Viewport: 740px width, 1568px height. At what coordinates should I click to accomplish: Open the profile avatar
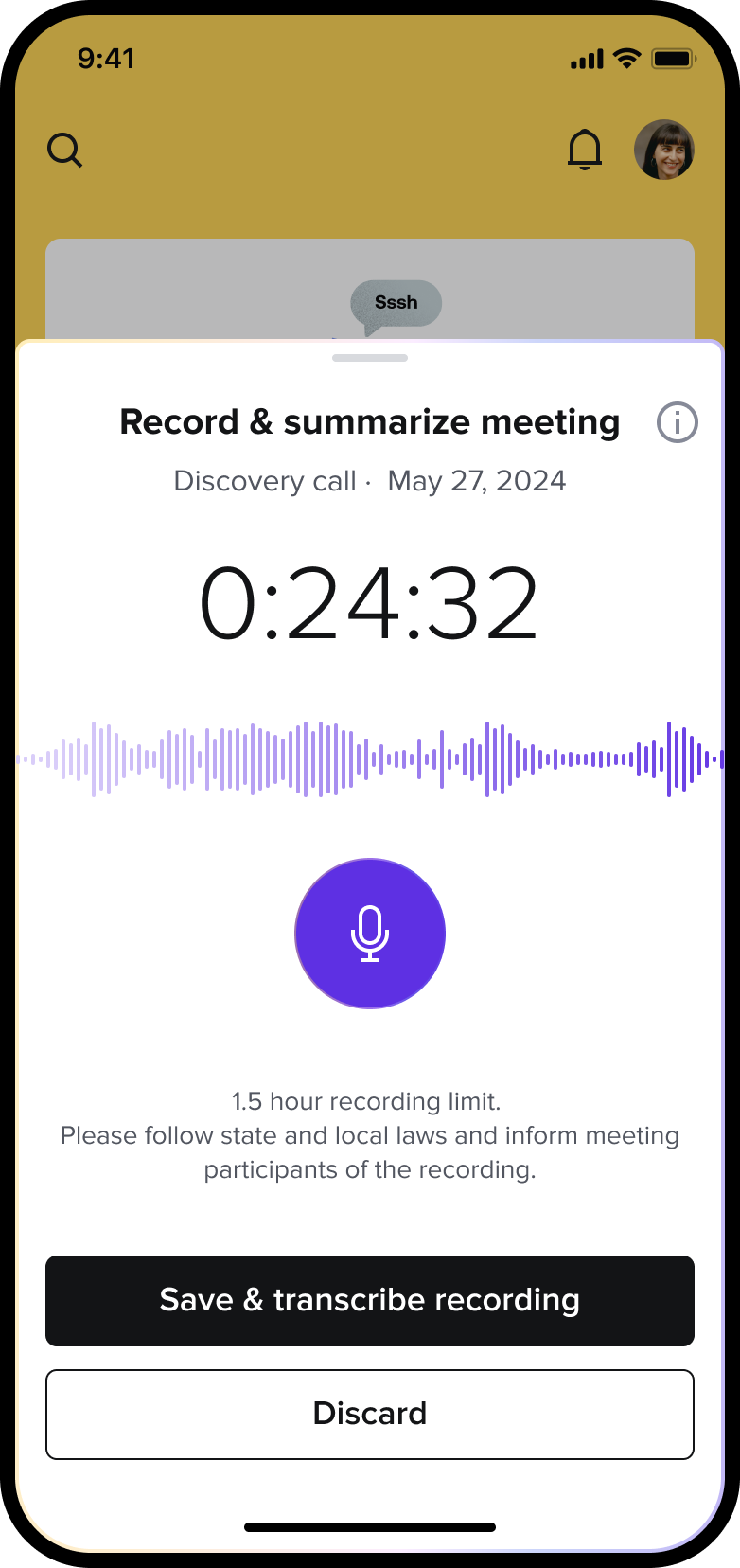click(664, 150)
